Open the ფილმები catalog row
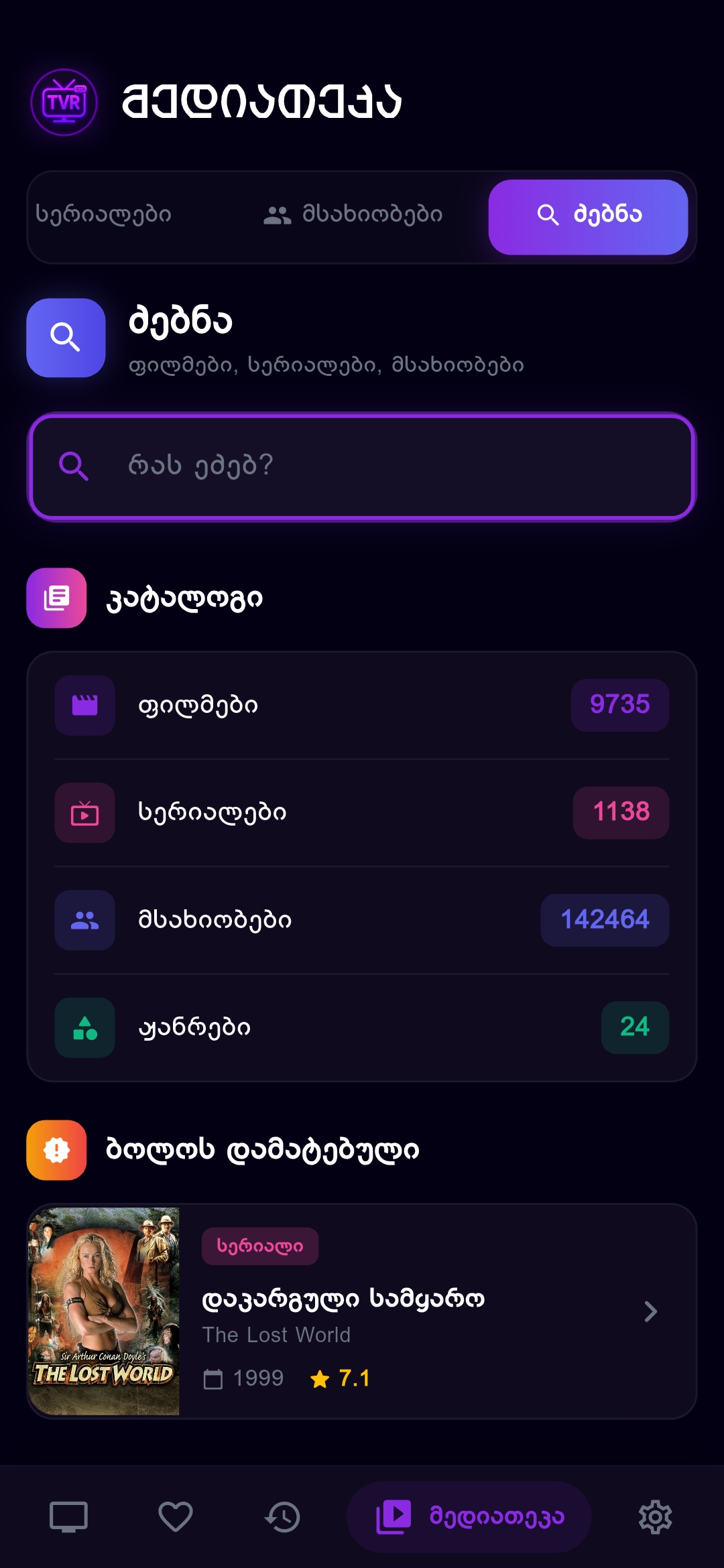Image resolution: width=724 pixels, height=1568 pixels. (x=362, y=705)
